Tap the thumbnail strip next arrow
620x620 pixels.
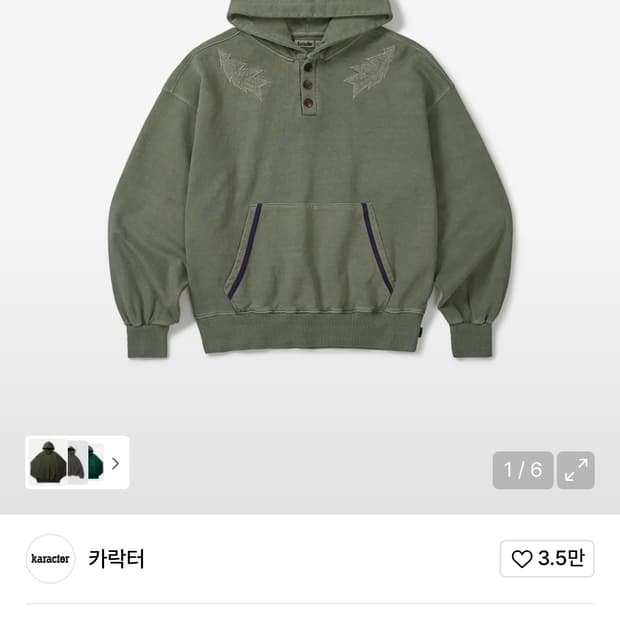[115, 463]
